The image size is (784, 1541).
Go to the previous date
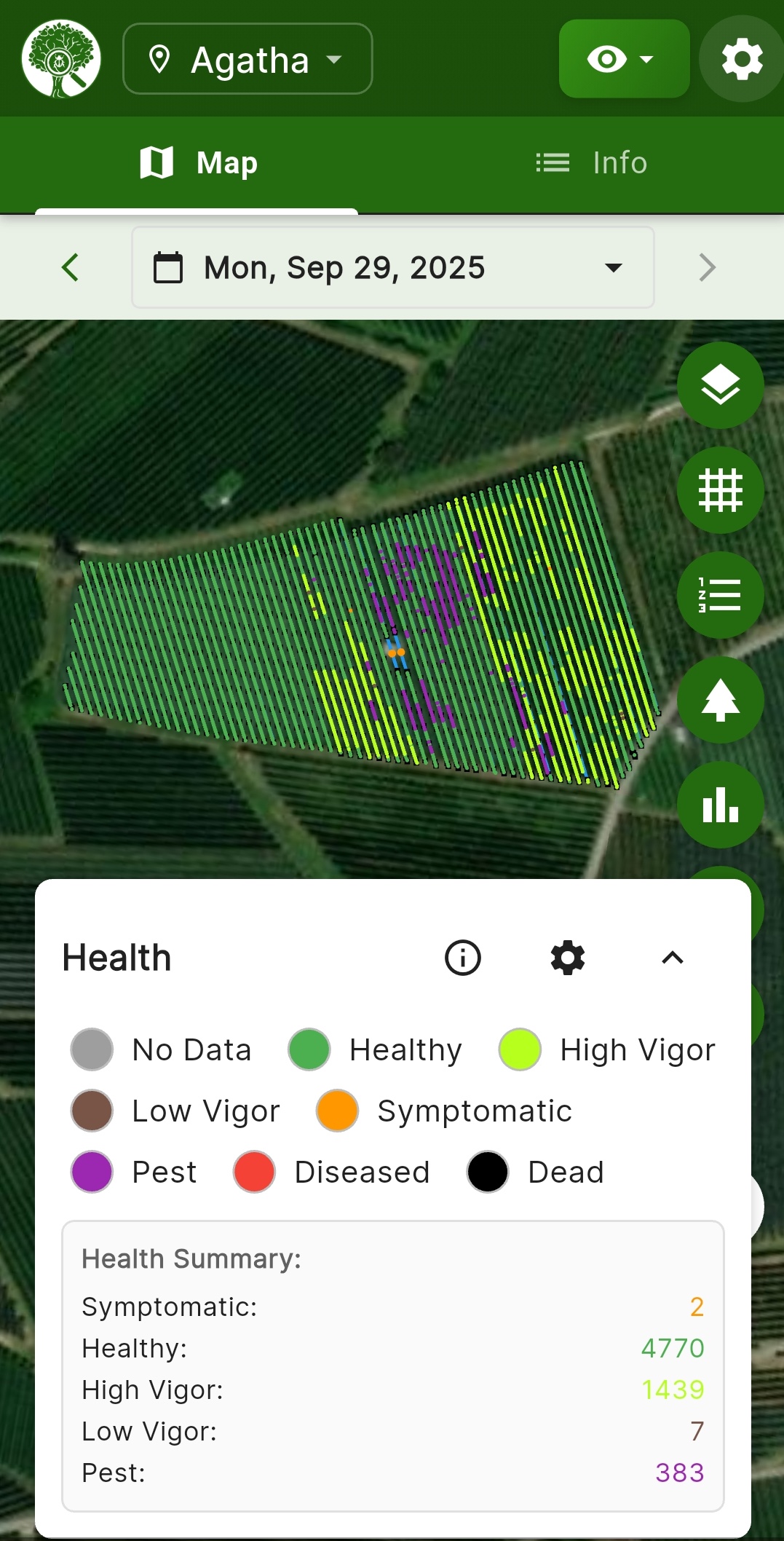70,267
